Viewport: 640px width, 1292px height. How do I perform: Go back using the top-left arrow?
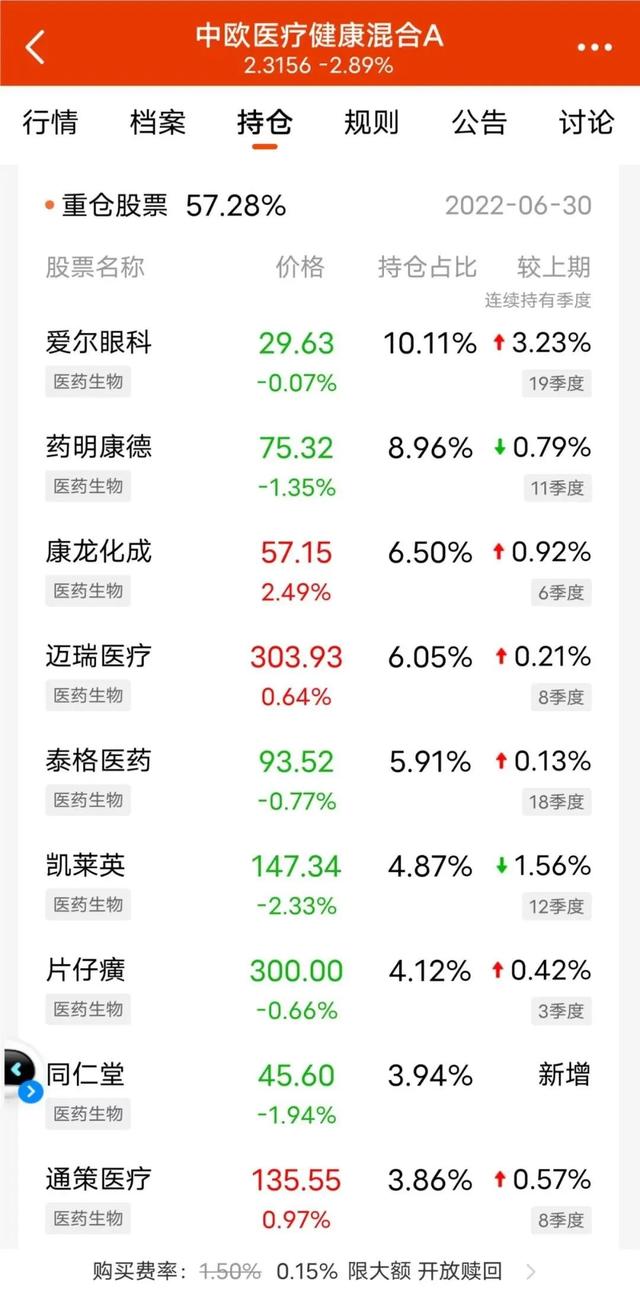pyautogui.click(x=36, y=47)
